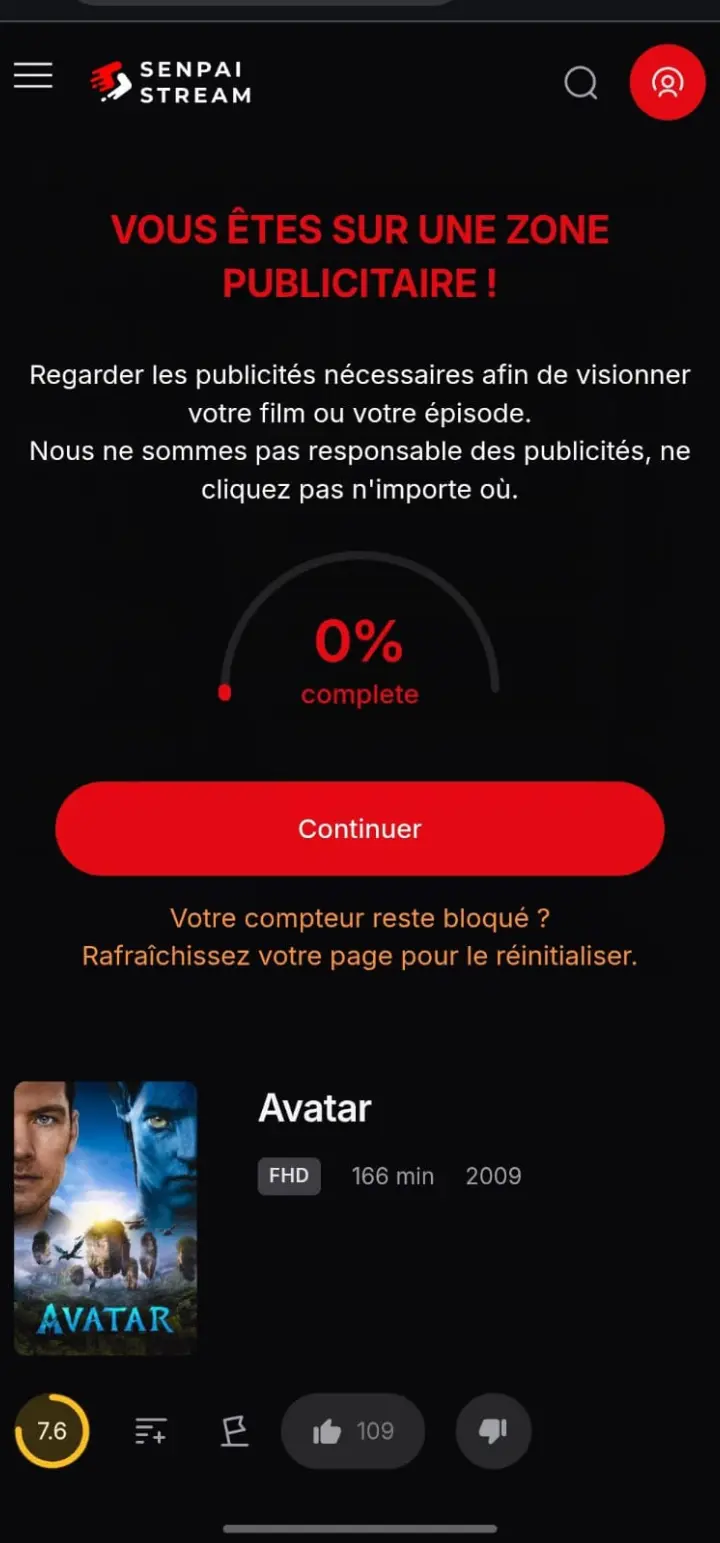Open the Avatar movie poster
The height and width of the screenshot is (1543, 720).
106,1218
